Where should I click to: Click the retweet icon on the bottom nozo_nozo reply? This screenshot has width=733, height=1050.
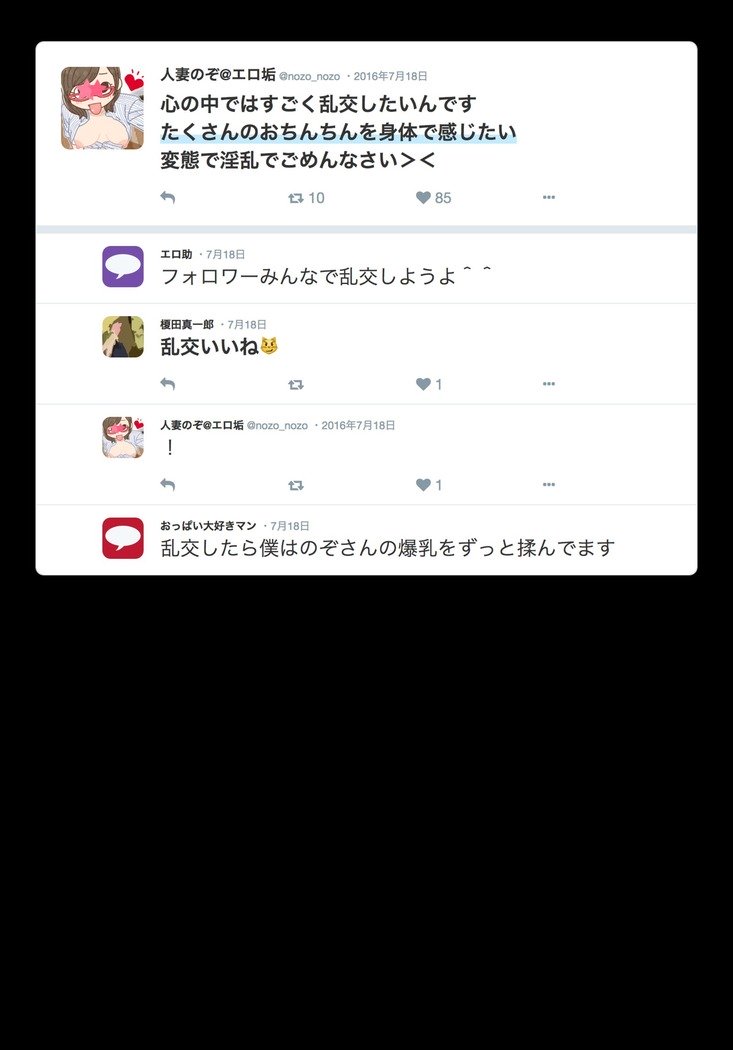pyautogui.click(x=295, y=484)
